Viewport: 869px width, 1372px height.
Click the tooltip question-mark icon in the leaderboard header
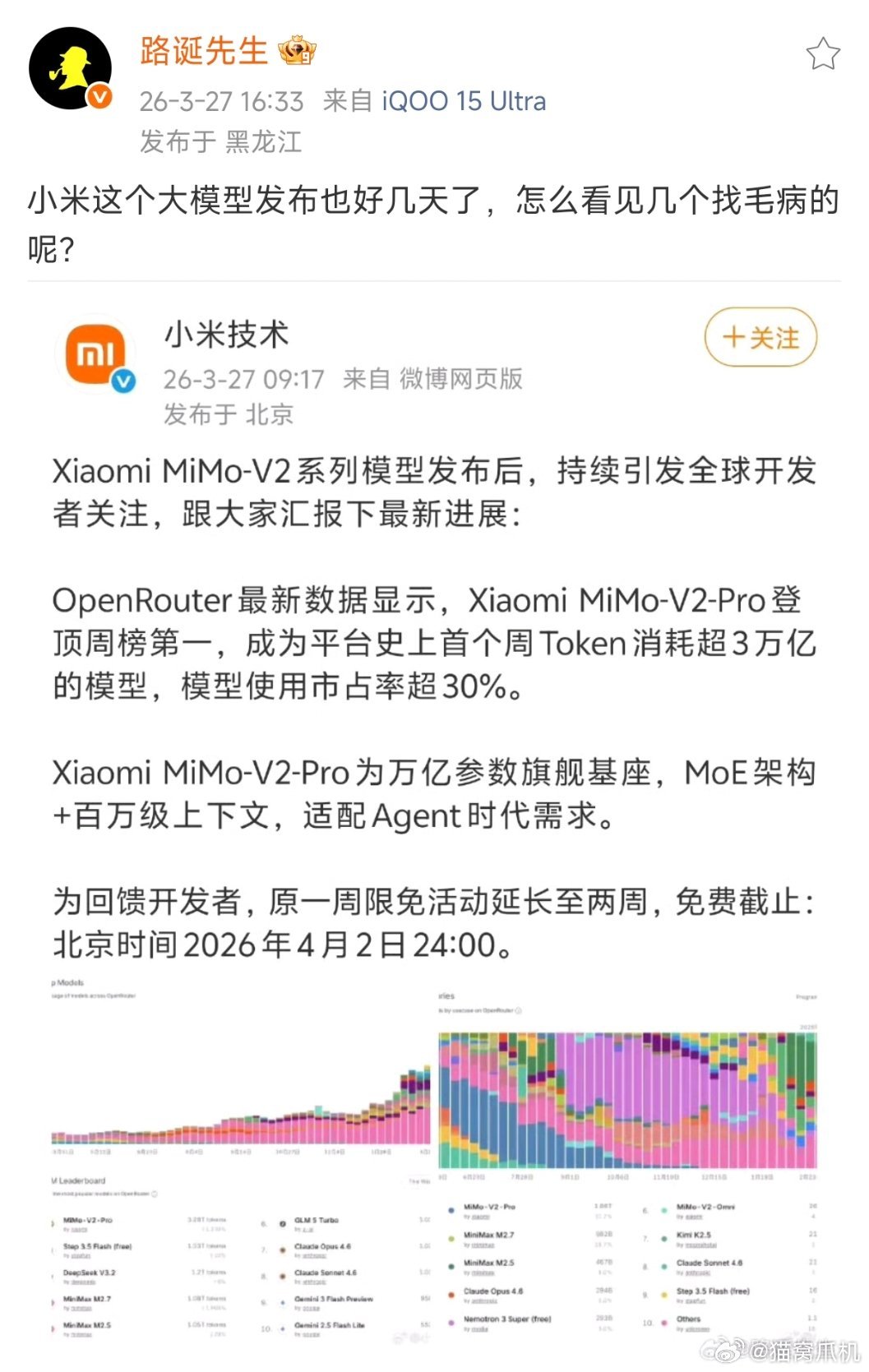155,1194
